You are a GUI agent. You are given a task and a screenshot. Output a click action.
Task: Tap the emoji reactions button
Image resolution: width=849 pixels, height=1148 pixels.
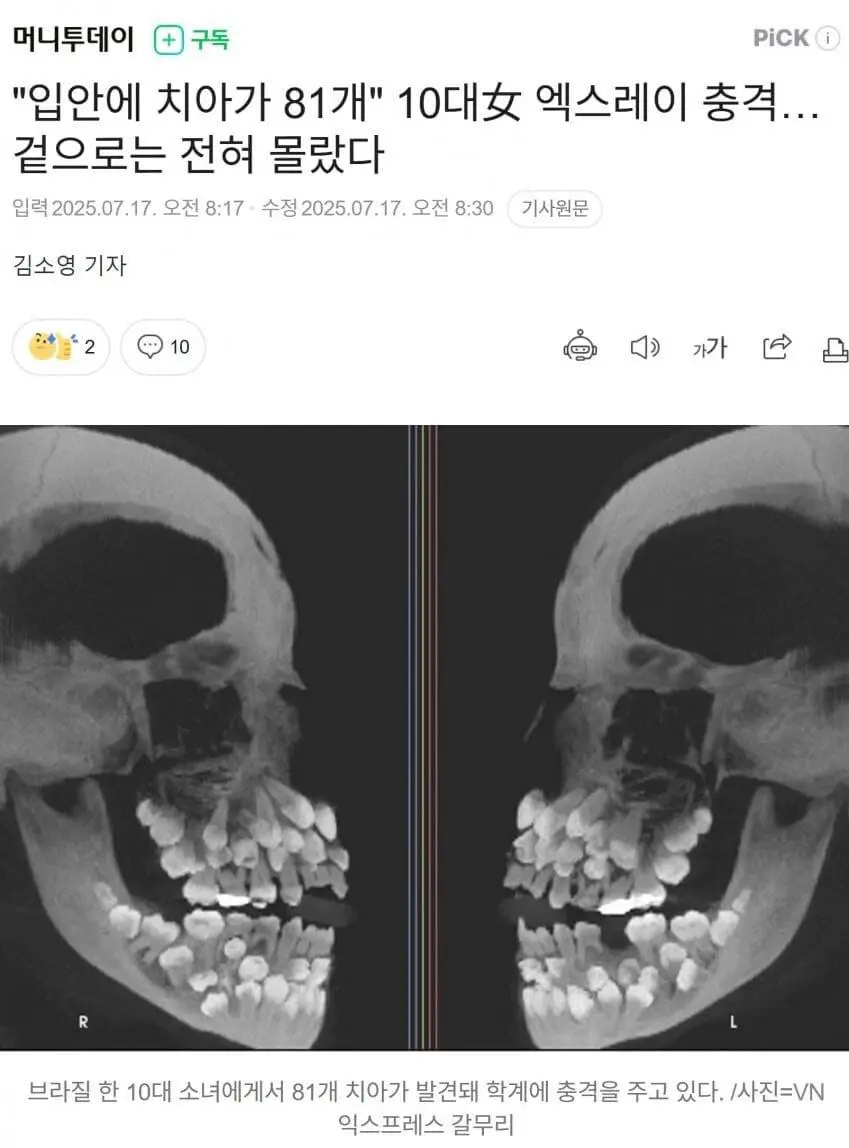[60, 347]
